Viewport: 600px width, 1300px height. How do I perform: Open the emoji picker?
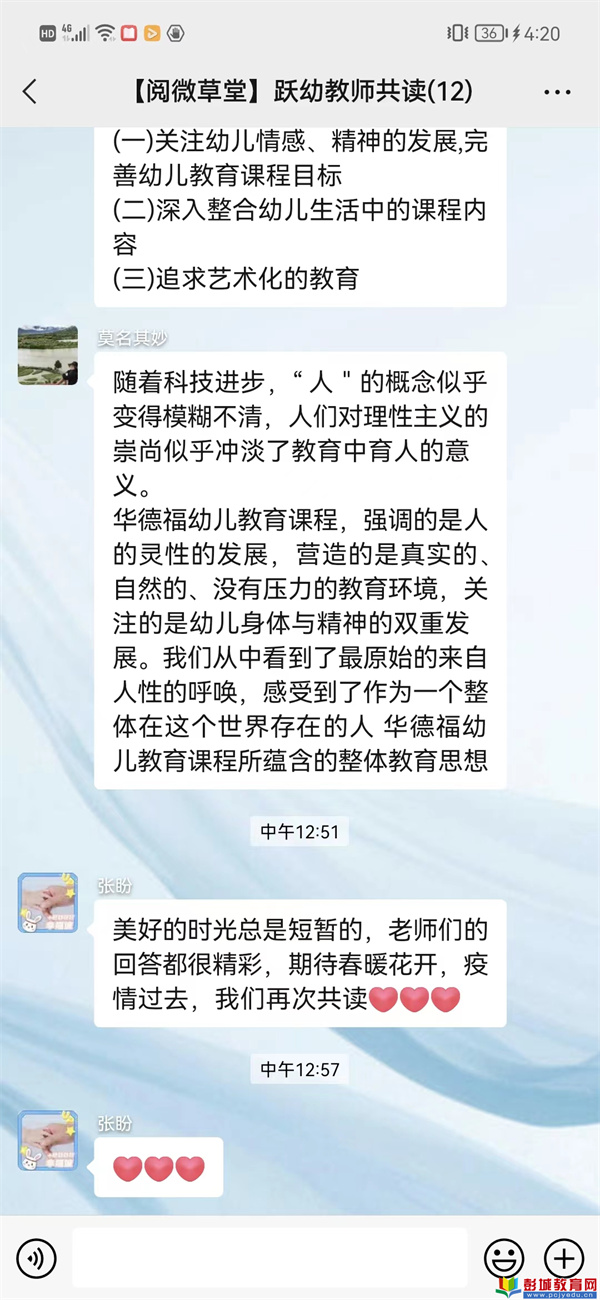pyautogui.click(x=504, y=1257)
